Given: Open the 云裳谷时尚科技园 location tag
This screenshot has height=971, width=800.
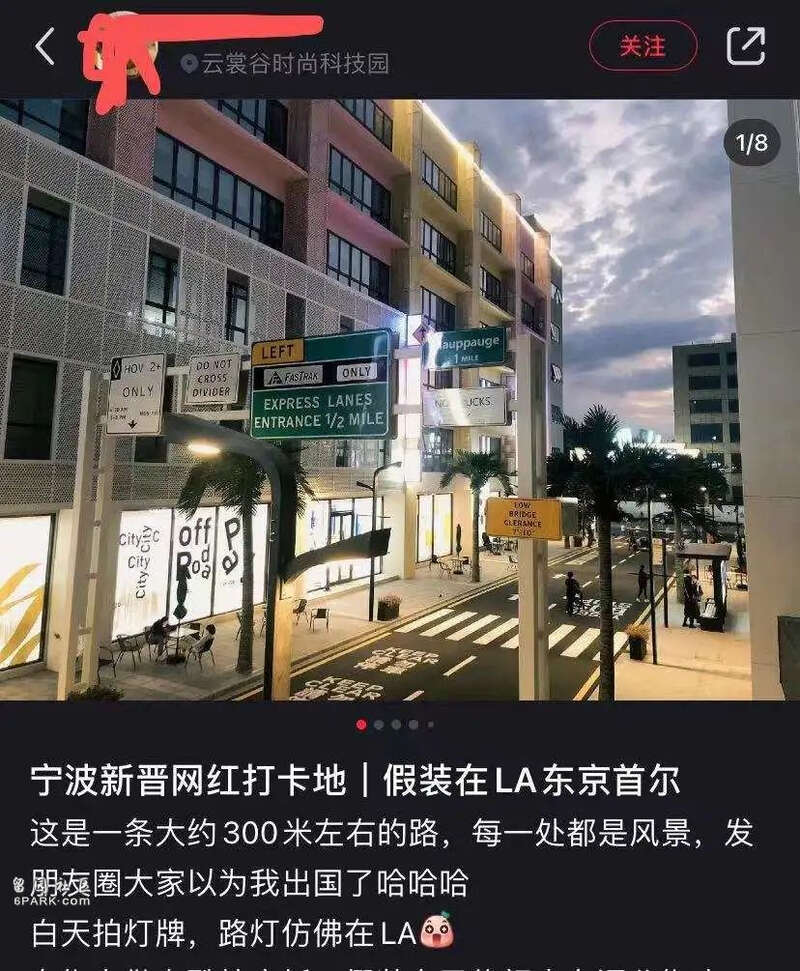Looking at the screenshot, I should click(285, 64).
